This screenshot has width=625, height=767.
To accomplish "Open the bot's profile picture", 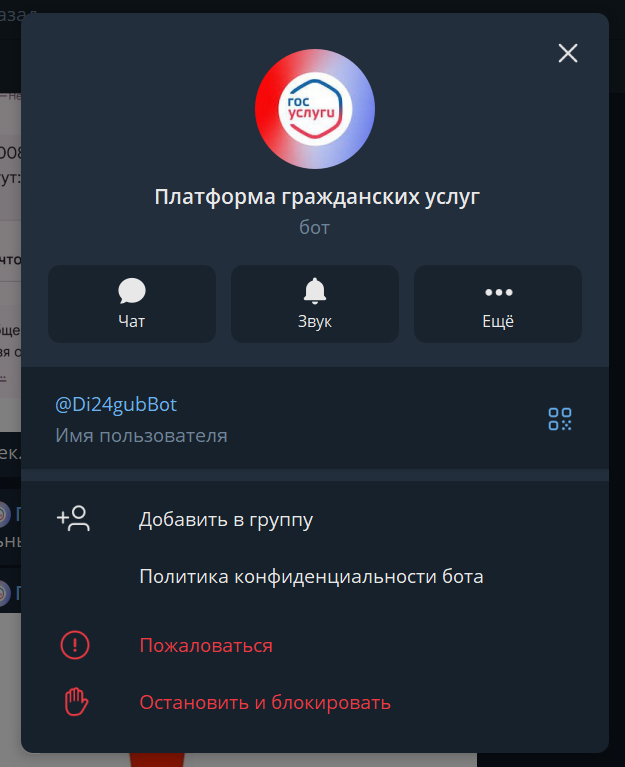I will (315, 108).
